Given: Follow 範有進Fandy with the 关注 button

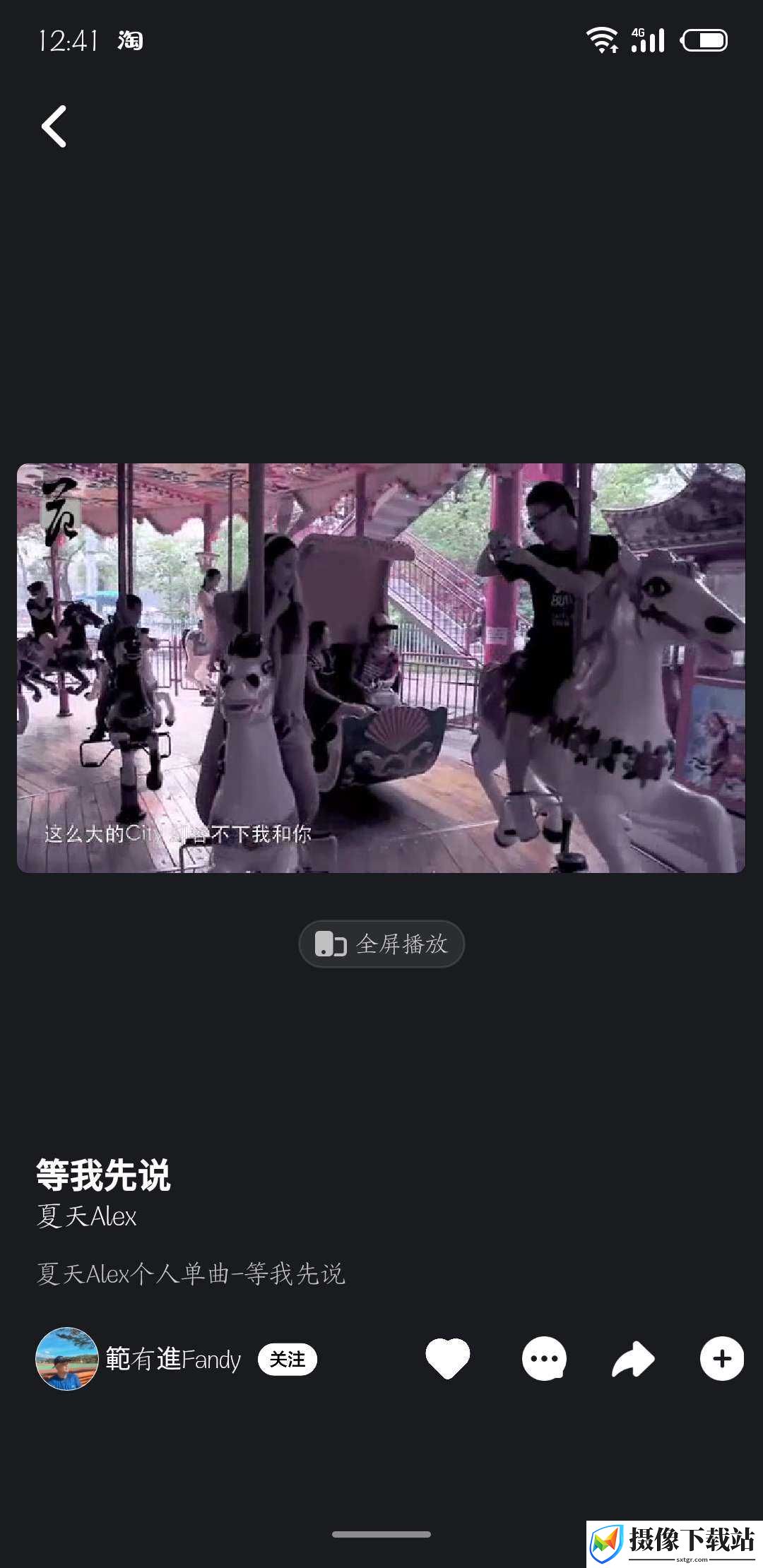Looking at the screenshot, I should coord(288,1359).
